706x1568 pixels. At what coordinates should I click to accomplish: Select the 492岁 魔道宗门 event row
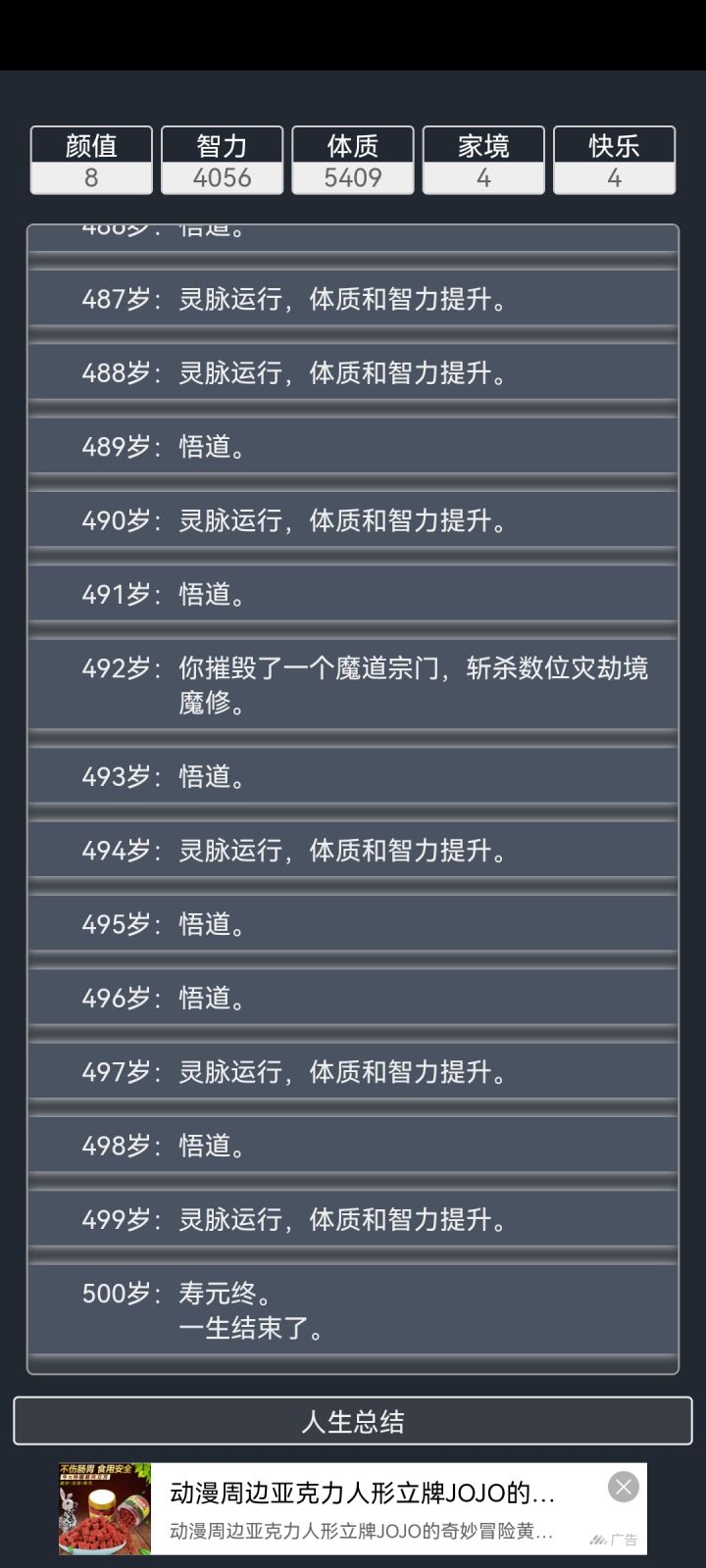pyautogui.click(x=353, y=684)
